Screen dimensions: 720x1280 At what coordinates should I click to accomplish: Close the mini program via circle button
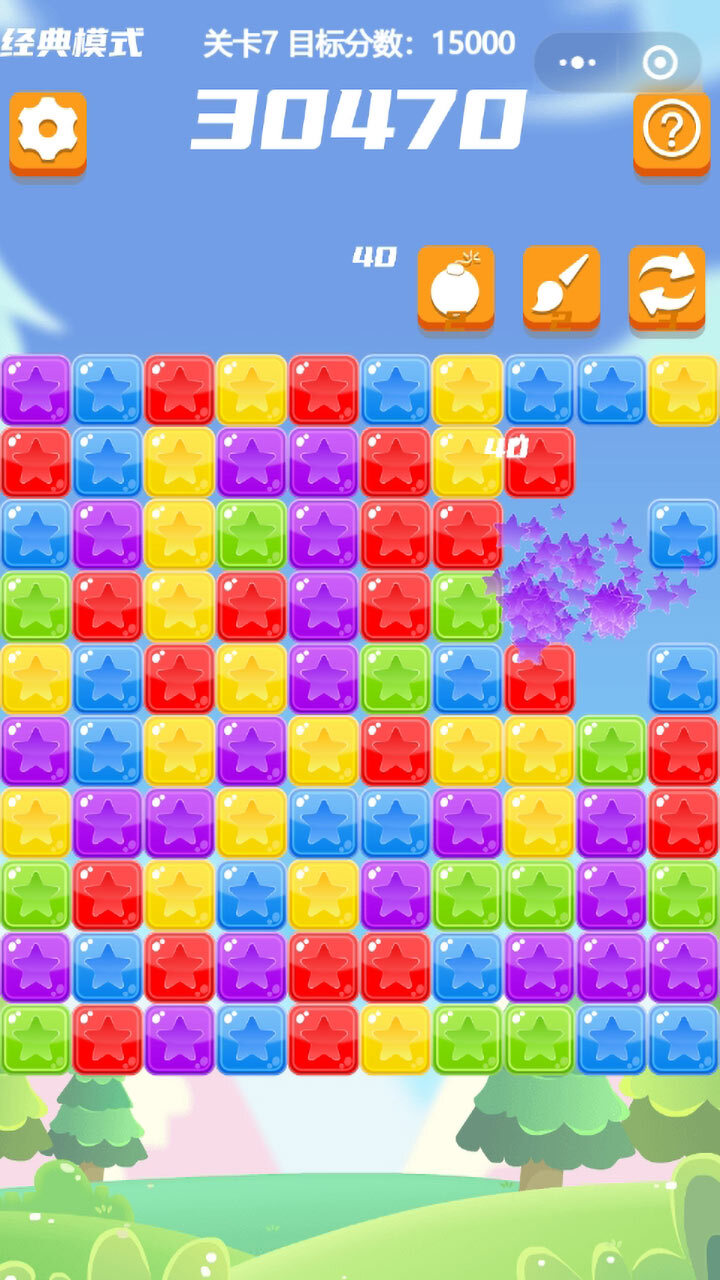click(659, 63)
